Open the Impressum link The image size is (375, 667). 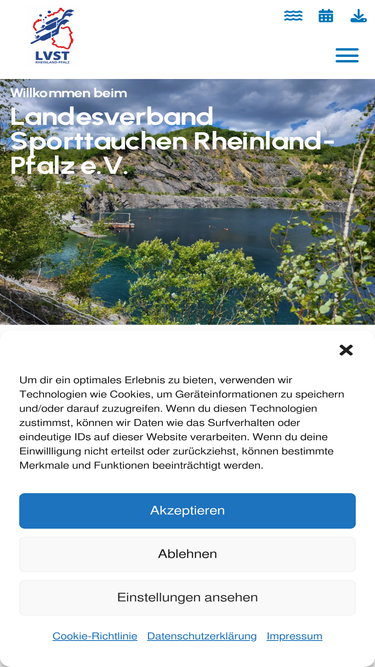point(294,636)
